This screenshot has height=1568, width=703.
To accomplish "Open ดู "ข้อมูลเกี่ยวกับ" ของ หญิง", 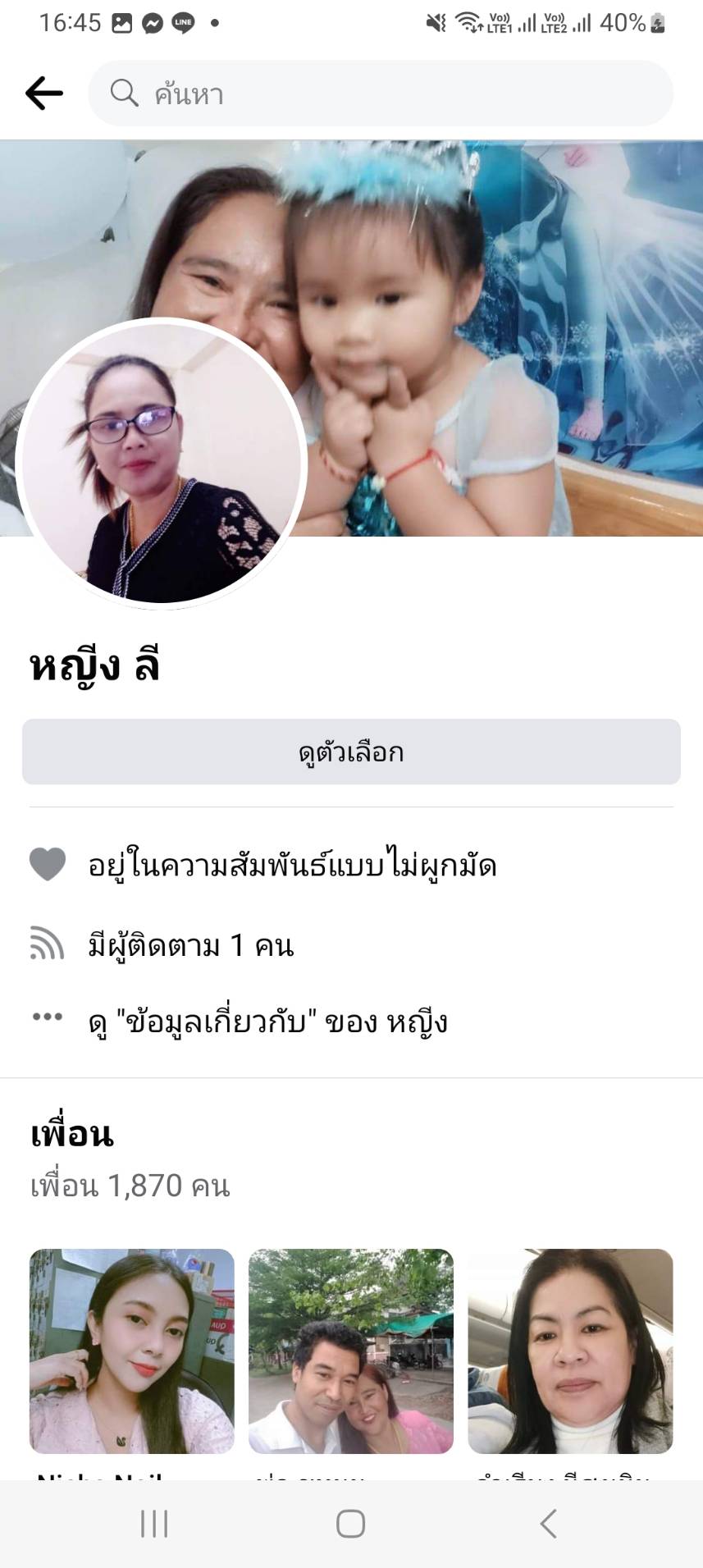I will [x=267, y=1022].
